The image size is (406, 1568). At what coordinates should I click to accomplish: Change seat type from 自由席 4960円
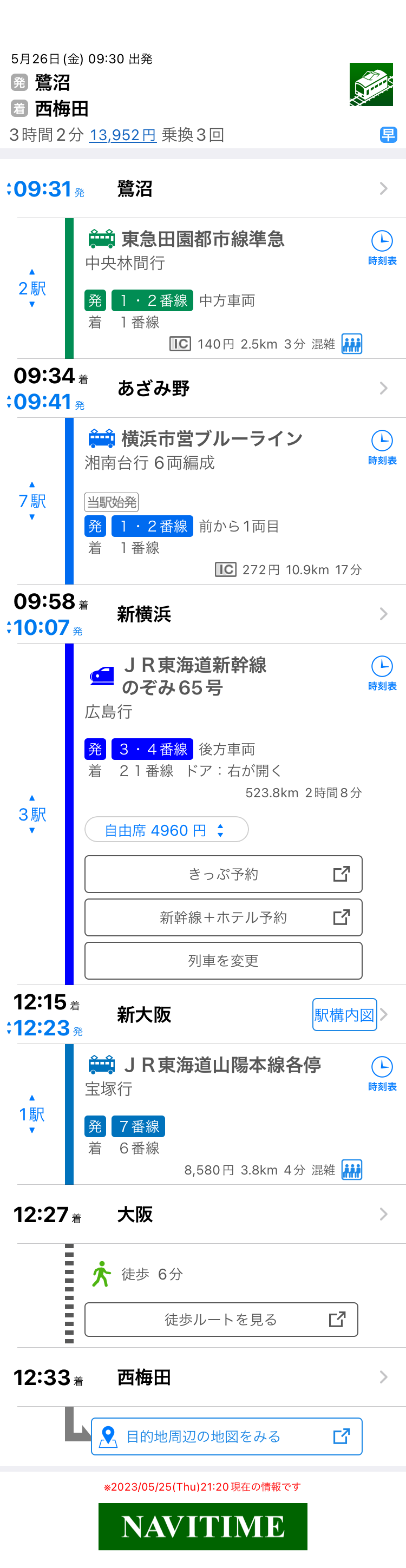[166, 830]
